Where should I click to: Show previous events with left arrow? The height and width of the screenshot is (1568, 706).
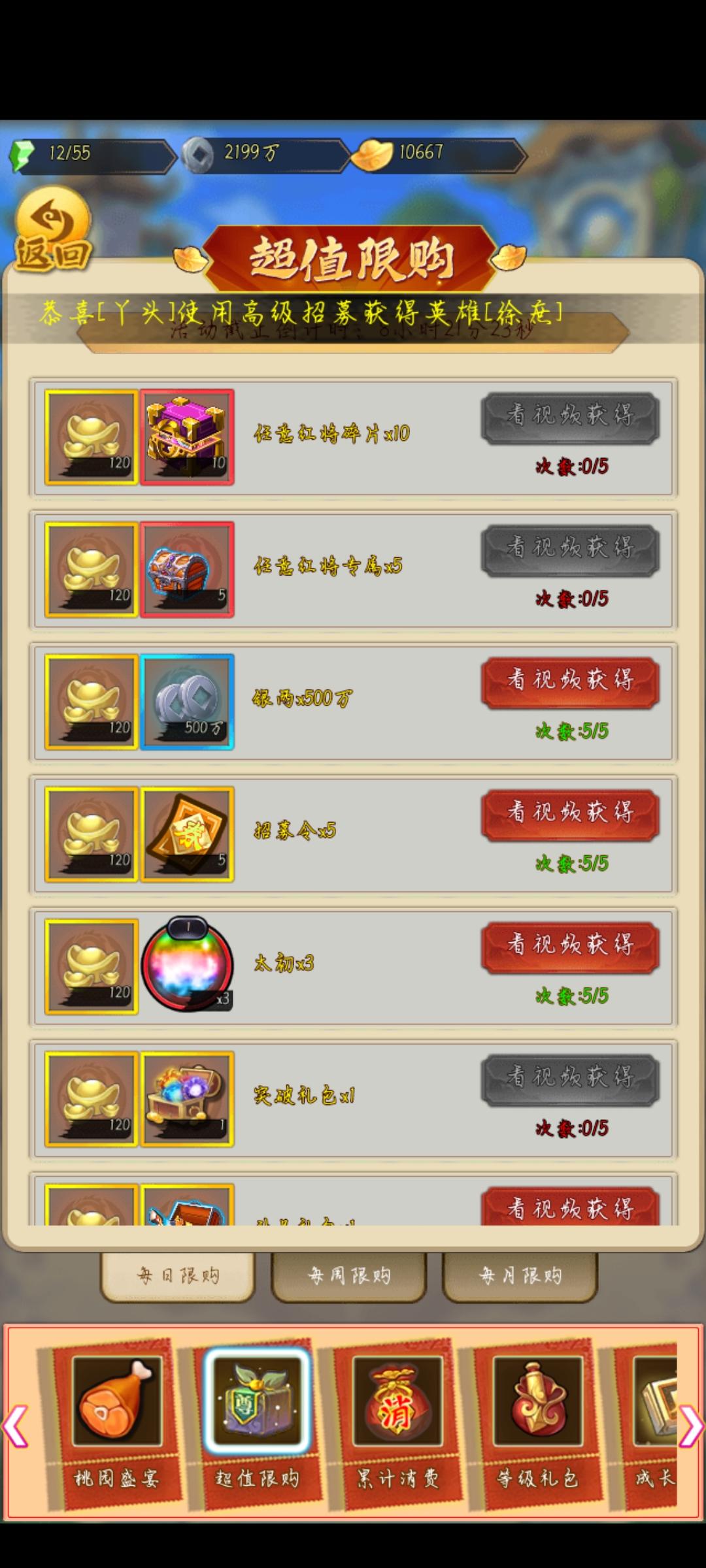tap(16, 1426)
